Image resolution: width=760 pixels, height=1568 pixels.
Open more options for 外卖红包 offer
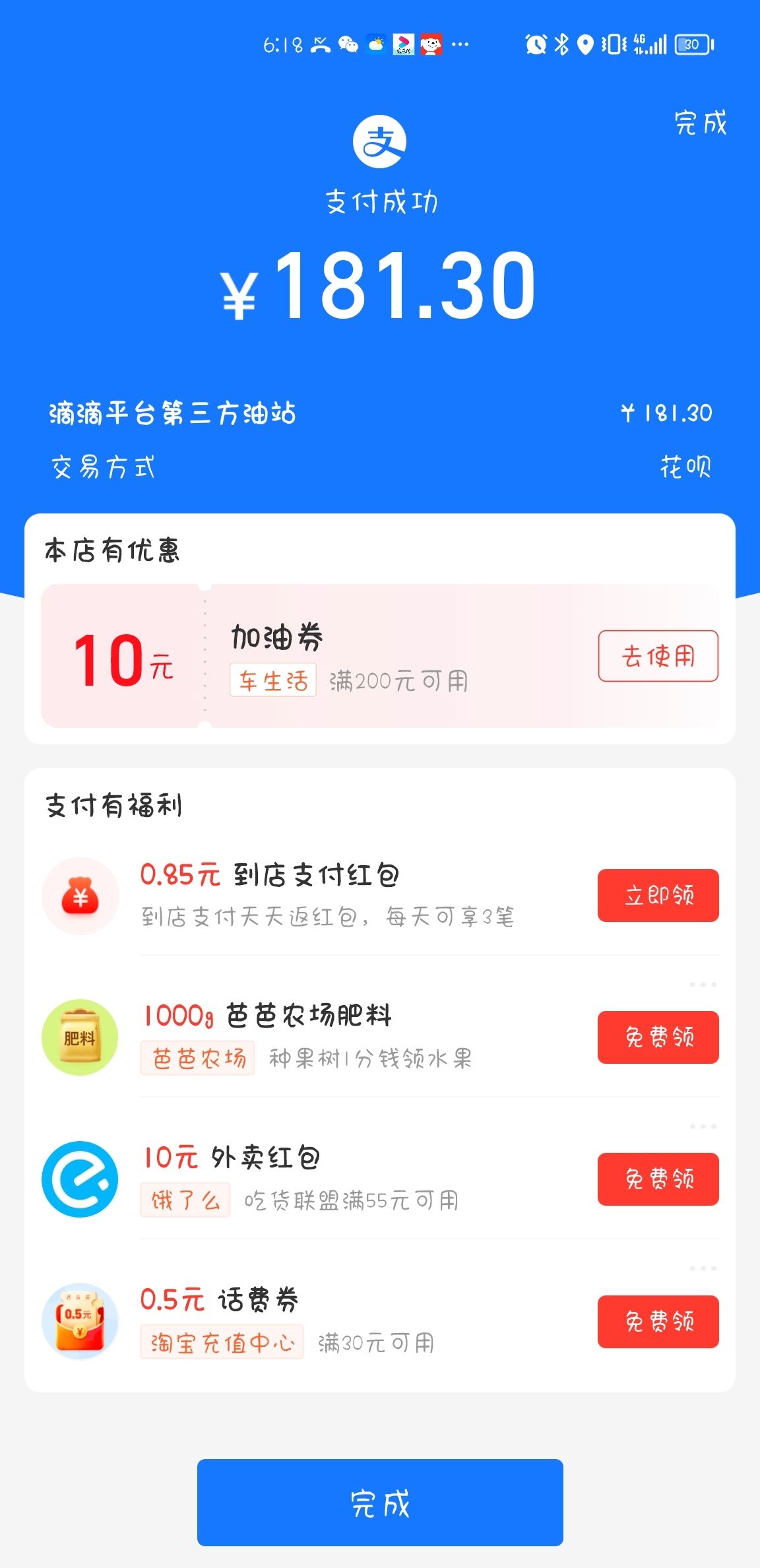point(703,1127)
